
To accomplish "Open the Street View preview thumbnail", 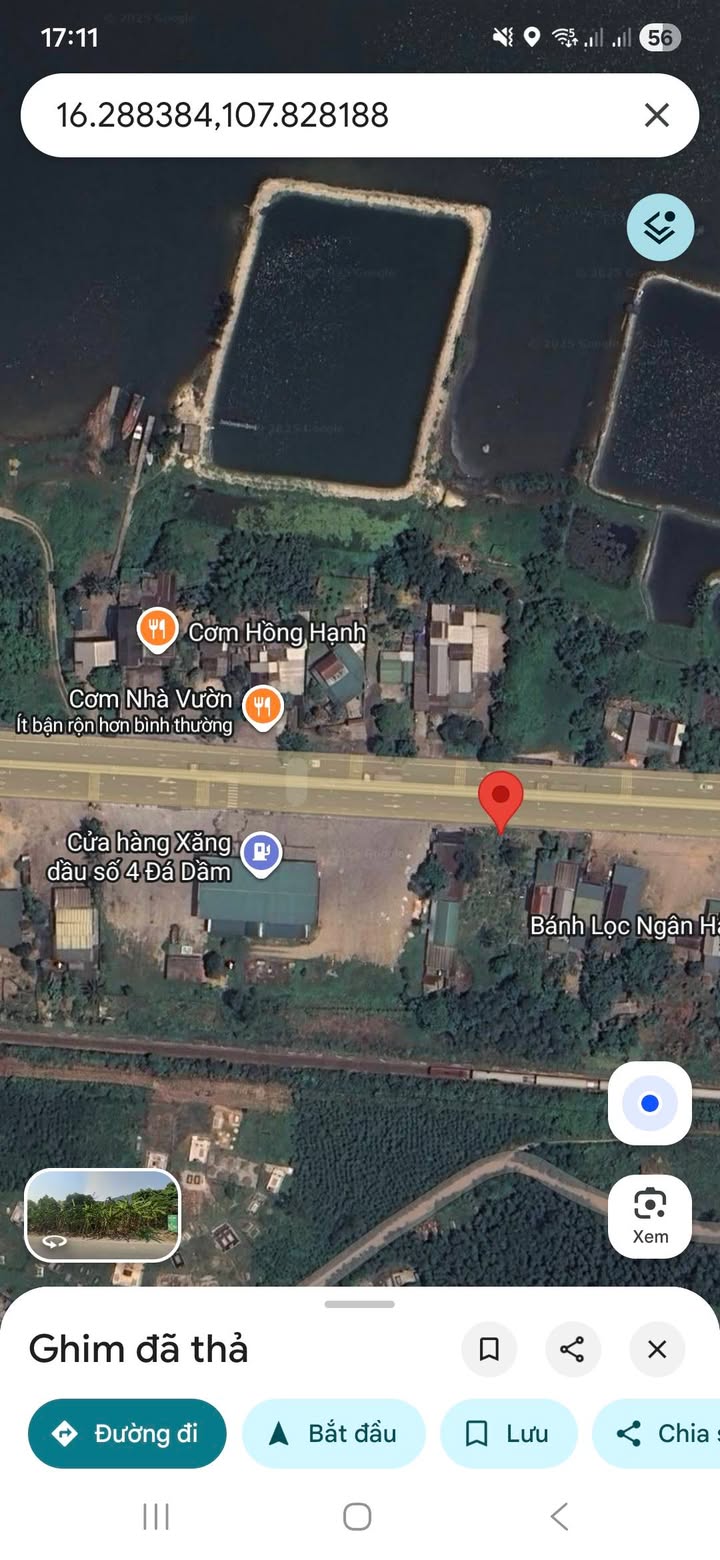I will coord(102,1215).
